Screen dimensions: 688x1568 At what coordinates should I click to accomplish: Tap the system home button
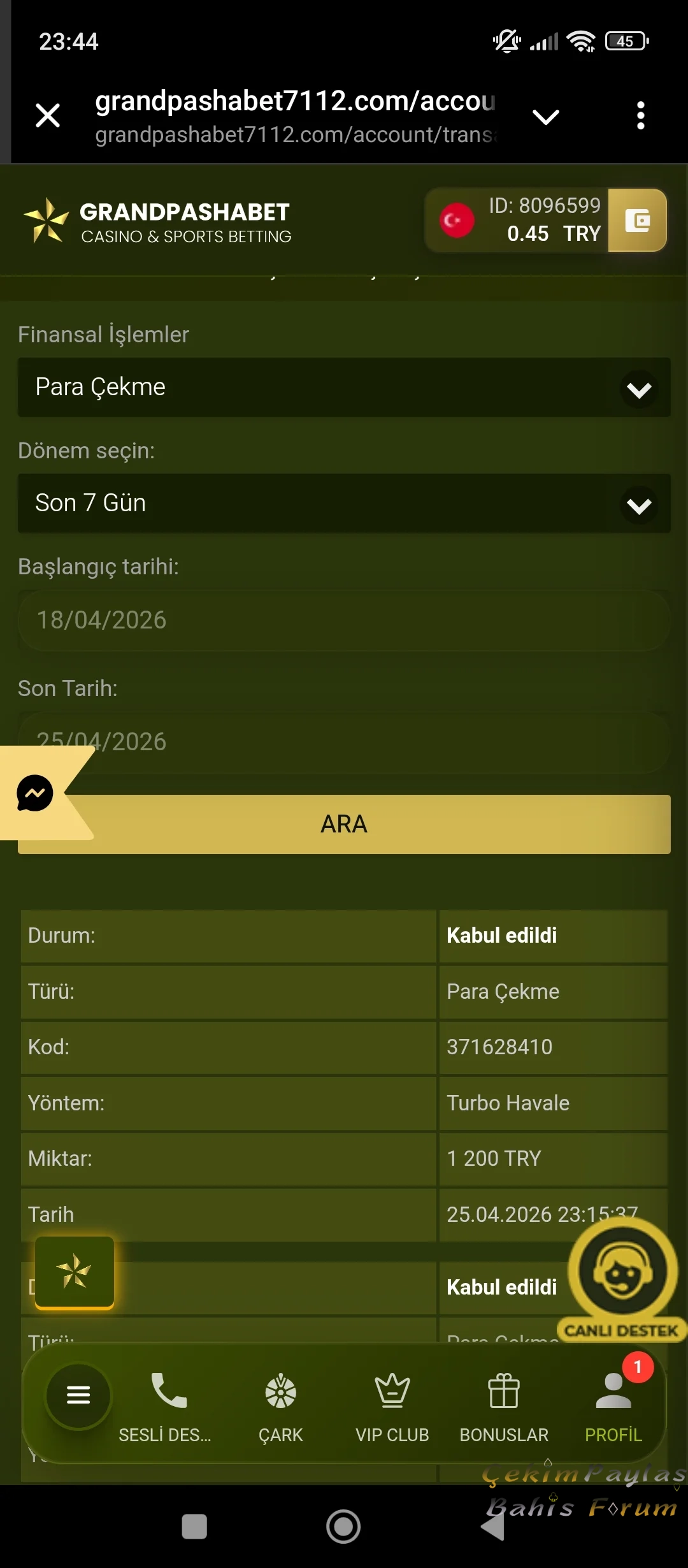343,1527
